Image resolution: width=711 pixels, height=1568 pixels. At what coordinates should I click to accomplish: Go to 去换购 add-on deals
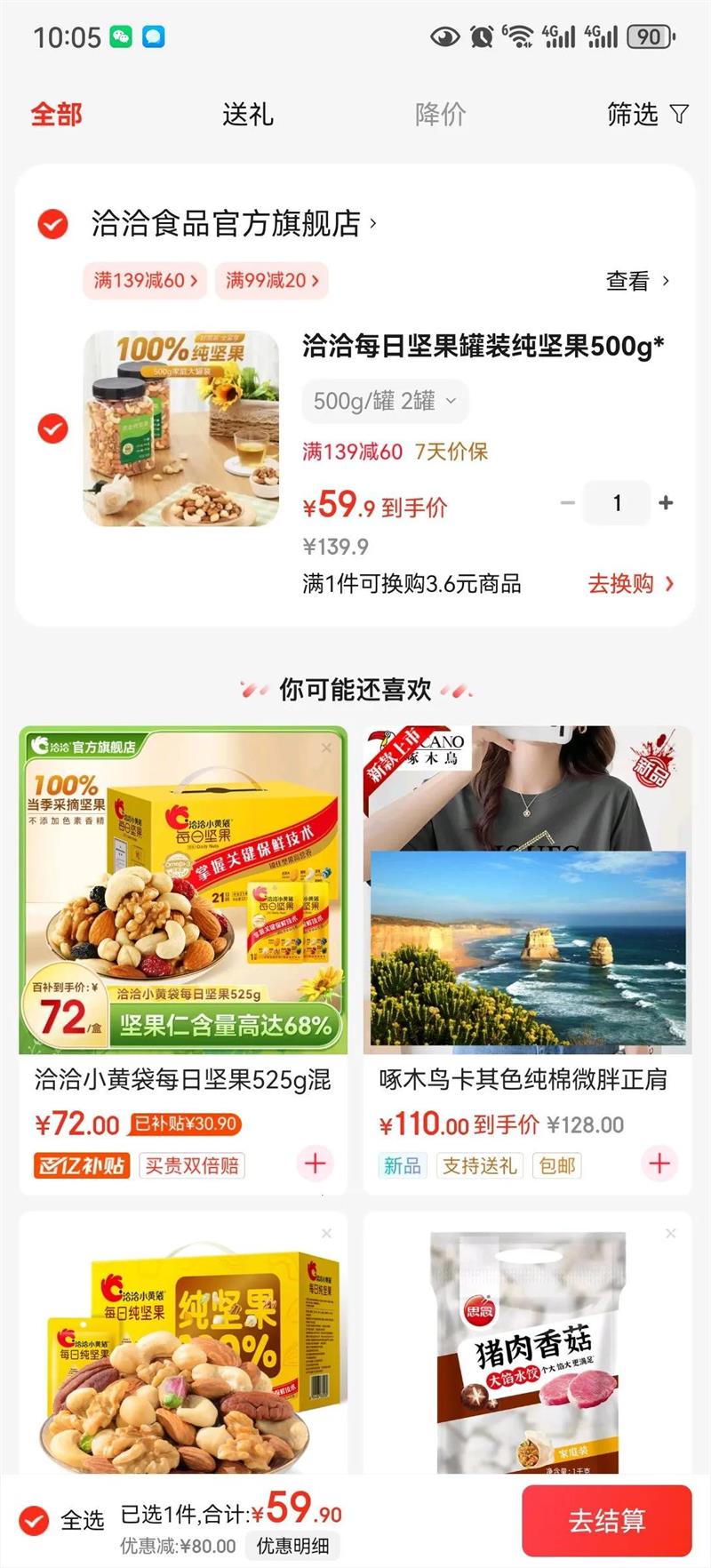pyautogui.click(x=630, y=584)
